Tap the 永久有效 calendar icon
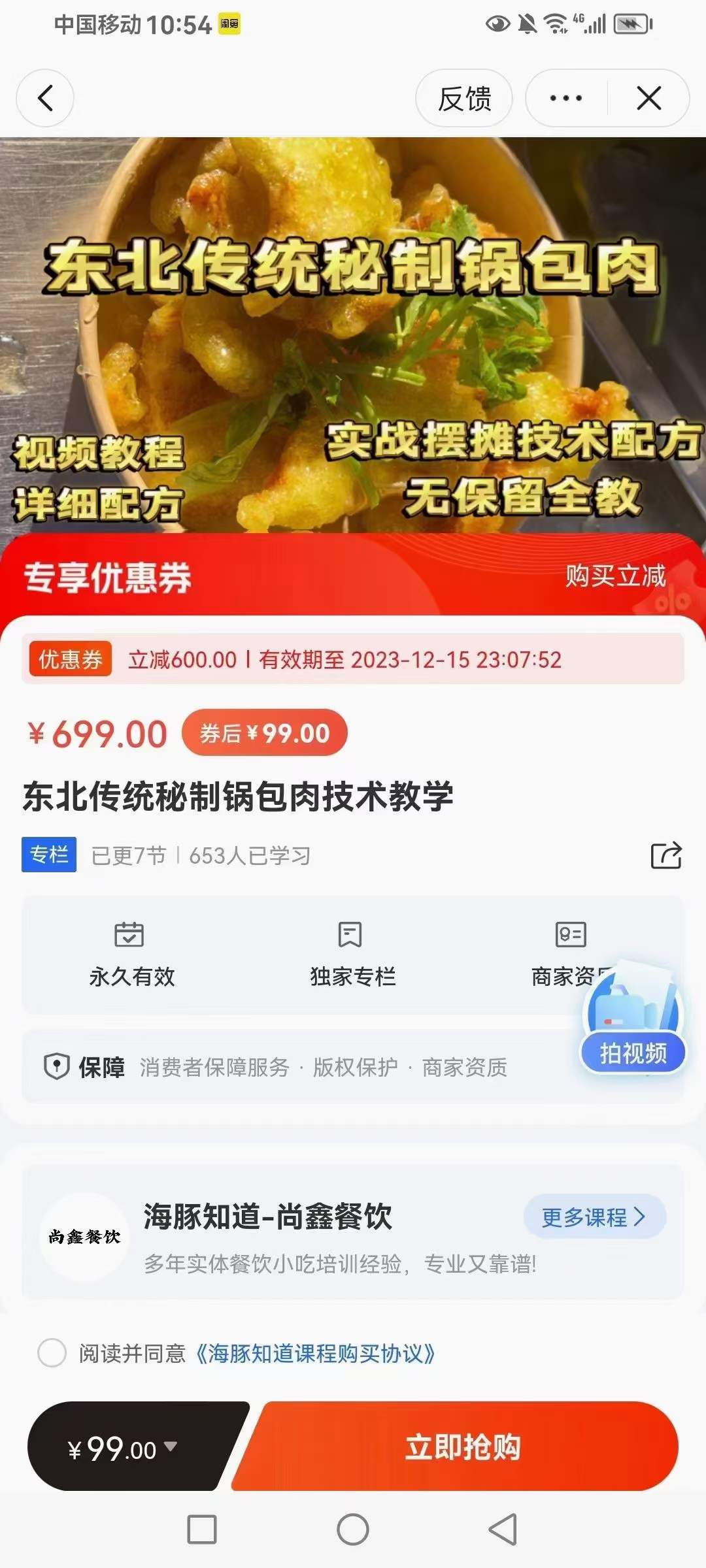The height and width of the screenshot is (1568, 706). [x=129, y=936]
